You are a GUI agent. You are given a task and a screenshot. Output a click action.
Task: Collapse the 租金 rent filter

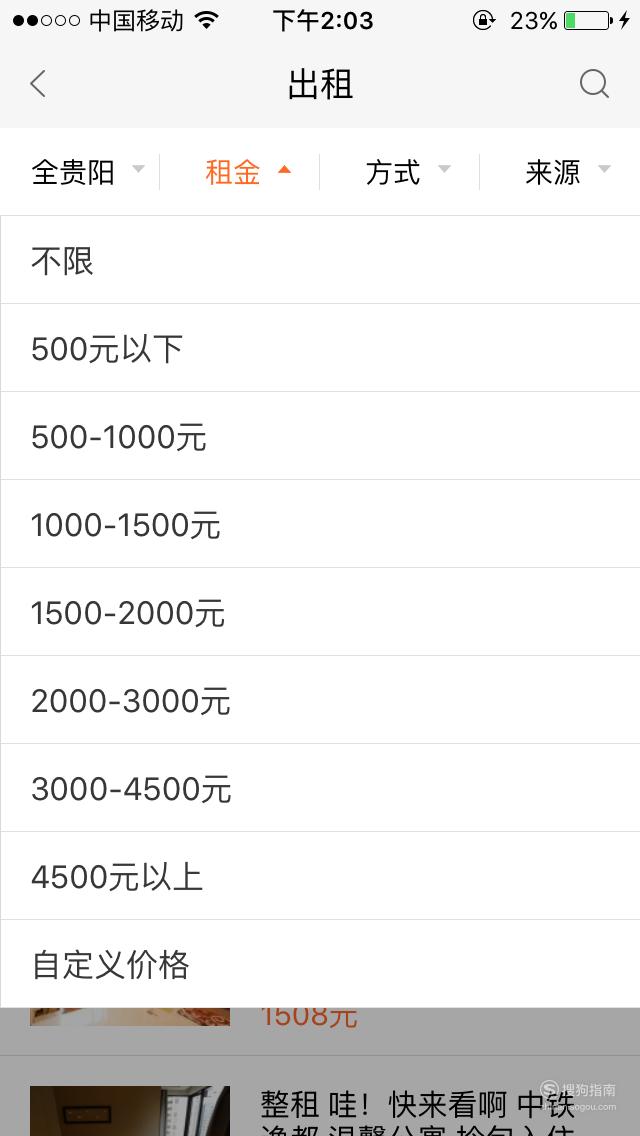click(x=248, y=172)
